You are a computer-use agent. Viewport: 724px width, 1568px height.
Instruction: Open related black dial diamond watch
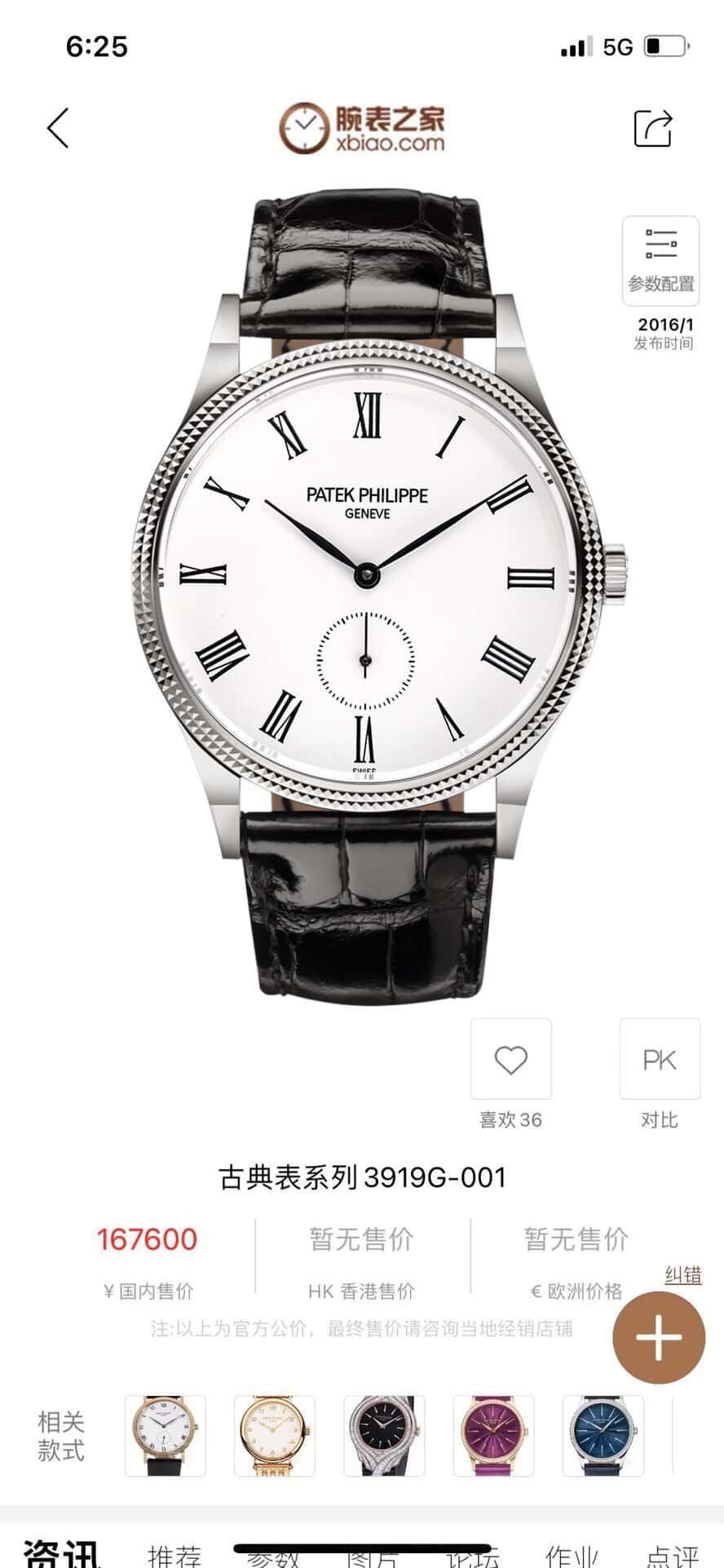pos(384,1436)
